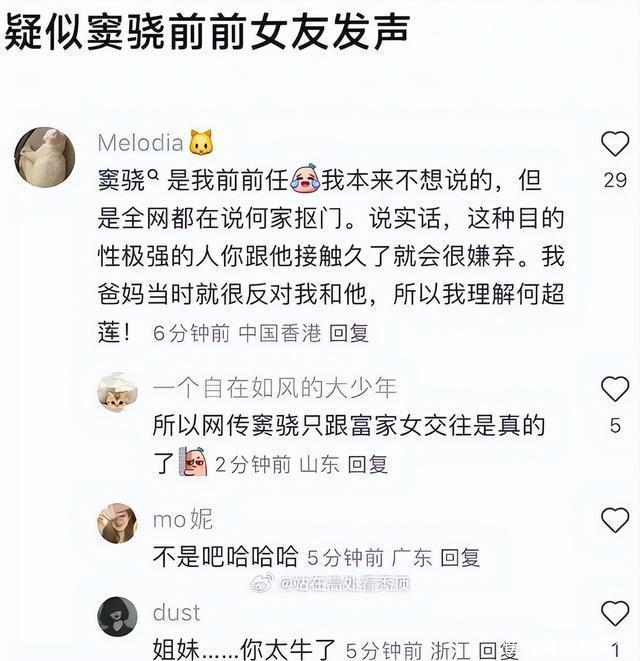This screenshot has width=640, height=661.
Task: Open profile avatar of 一个自在如风的大少年
Action: point(117,393)
